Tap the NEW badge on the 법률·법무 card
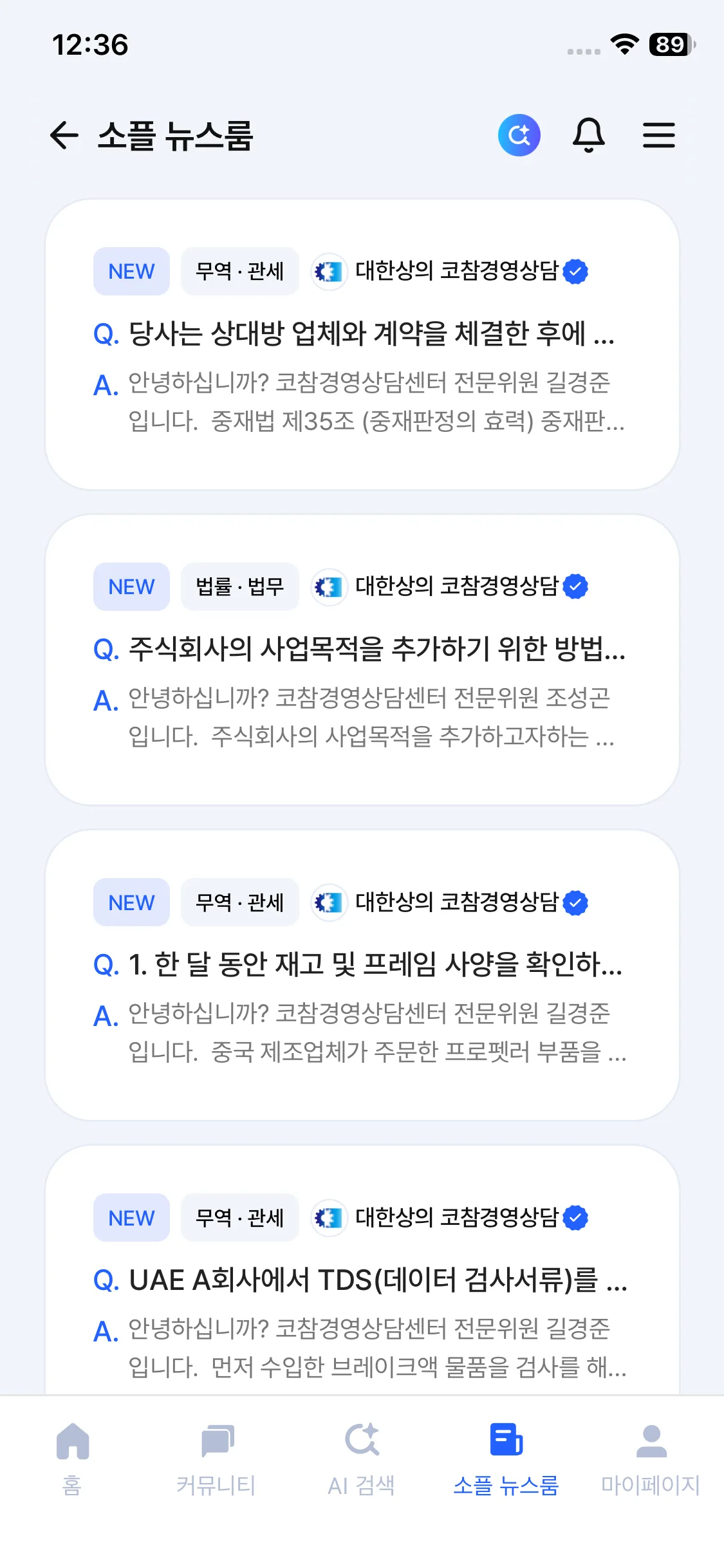724x1568 pixels. coord(131,586)
